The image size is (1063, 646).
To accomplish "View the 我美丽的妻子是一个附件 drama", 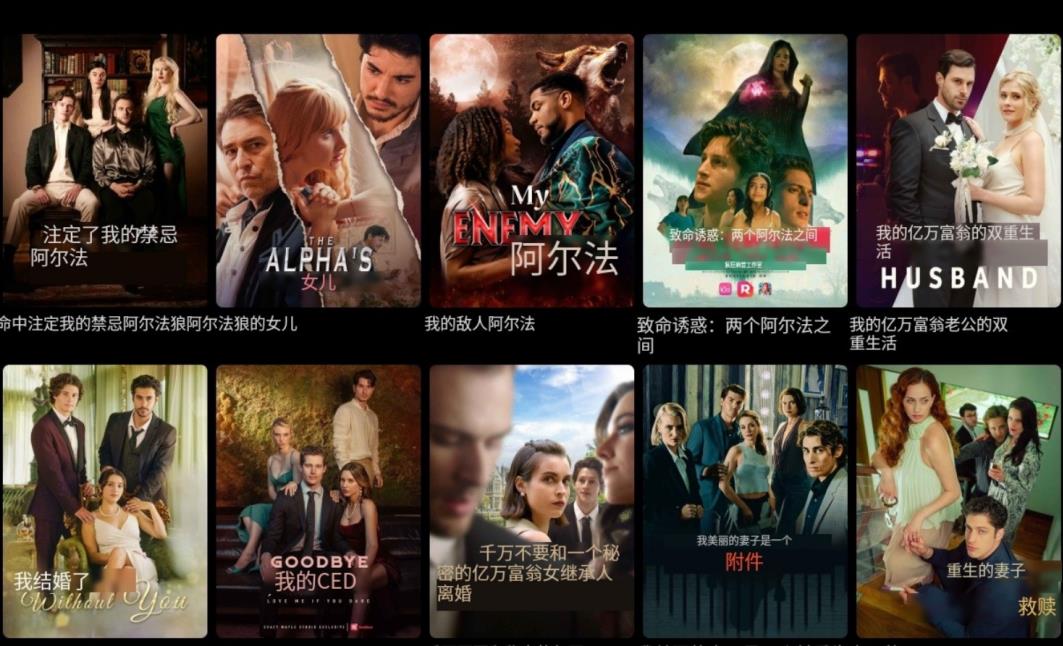I will (x=744, y=500).
